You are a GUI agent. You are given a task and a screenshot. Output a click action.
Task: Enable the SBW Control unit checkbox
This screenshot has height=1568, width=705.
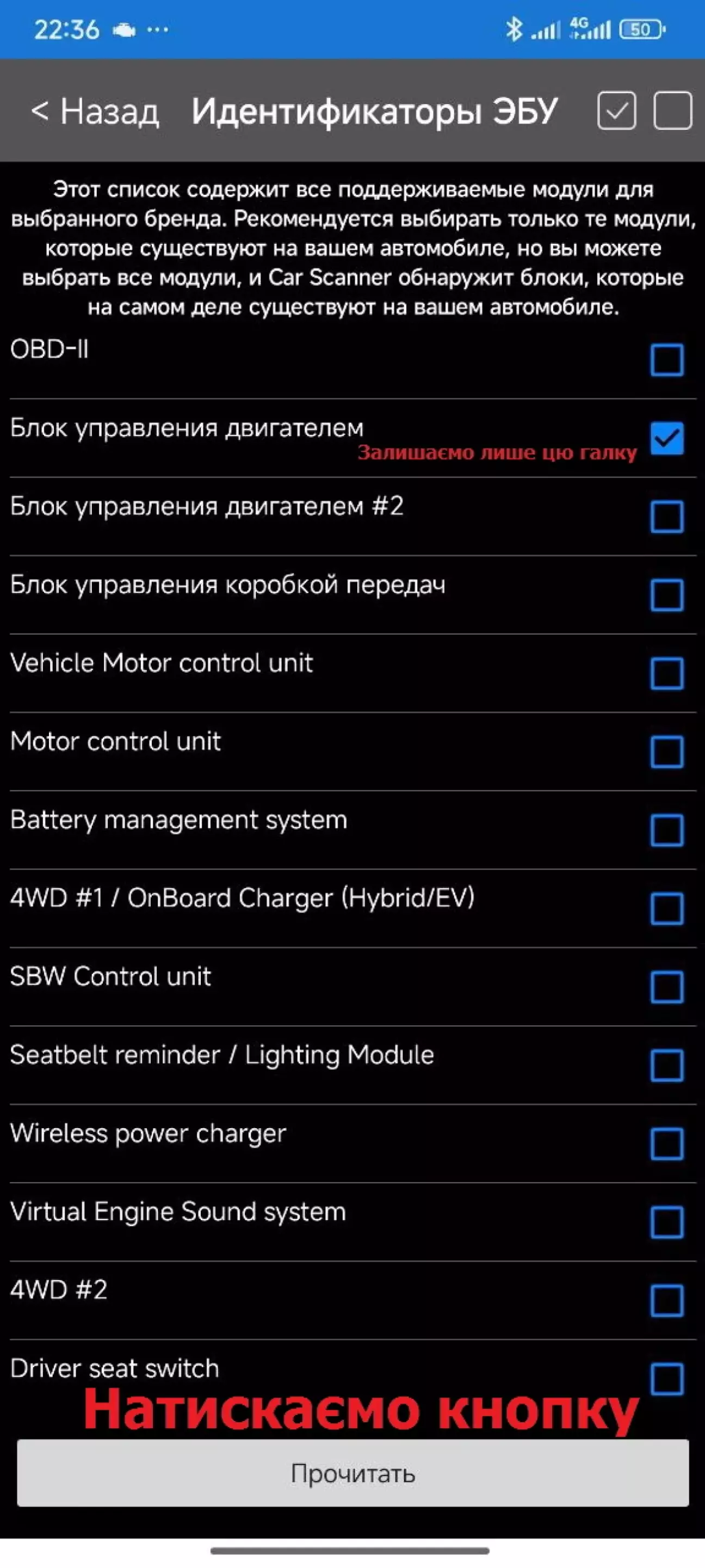(667, 987)
